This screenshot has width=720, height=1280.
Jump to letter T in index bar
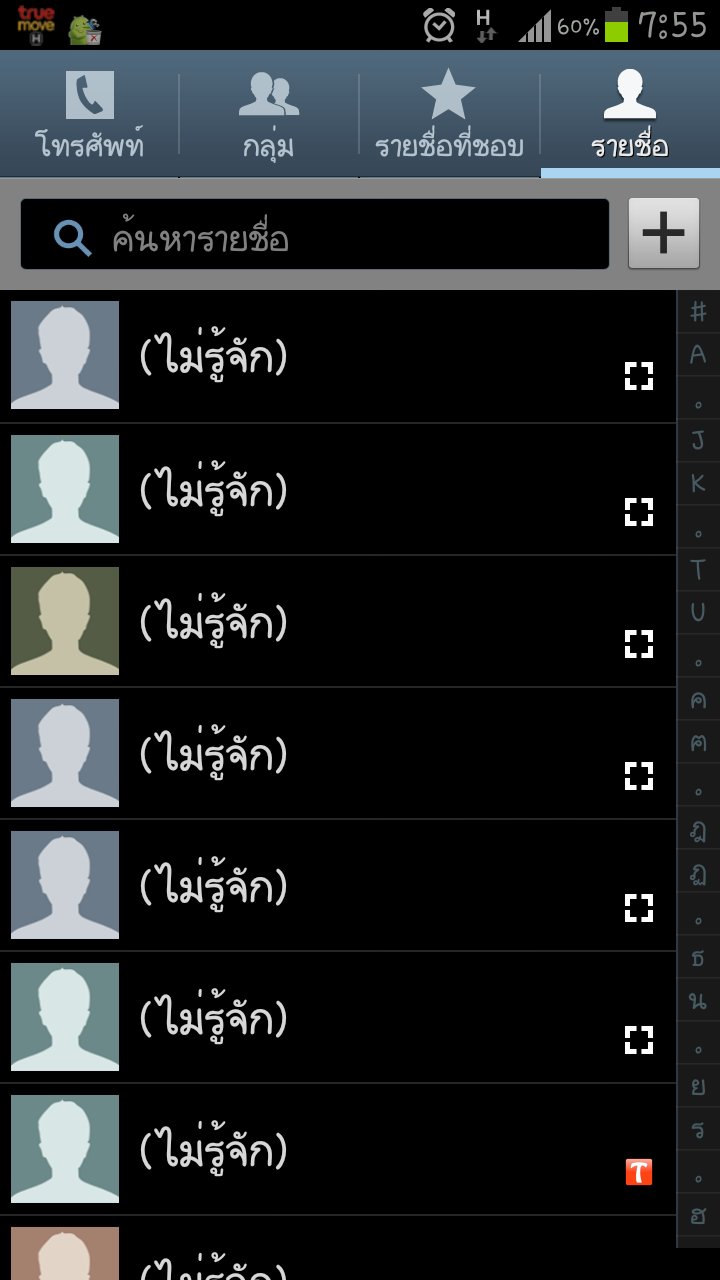click(x=698, y=570)
